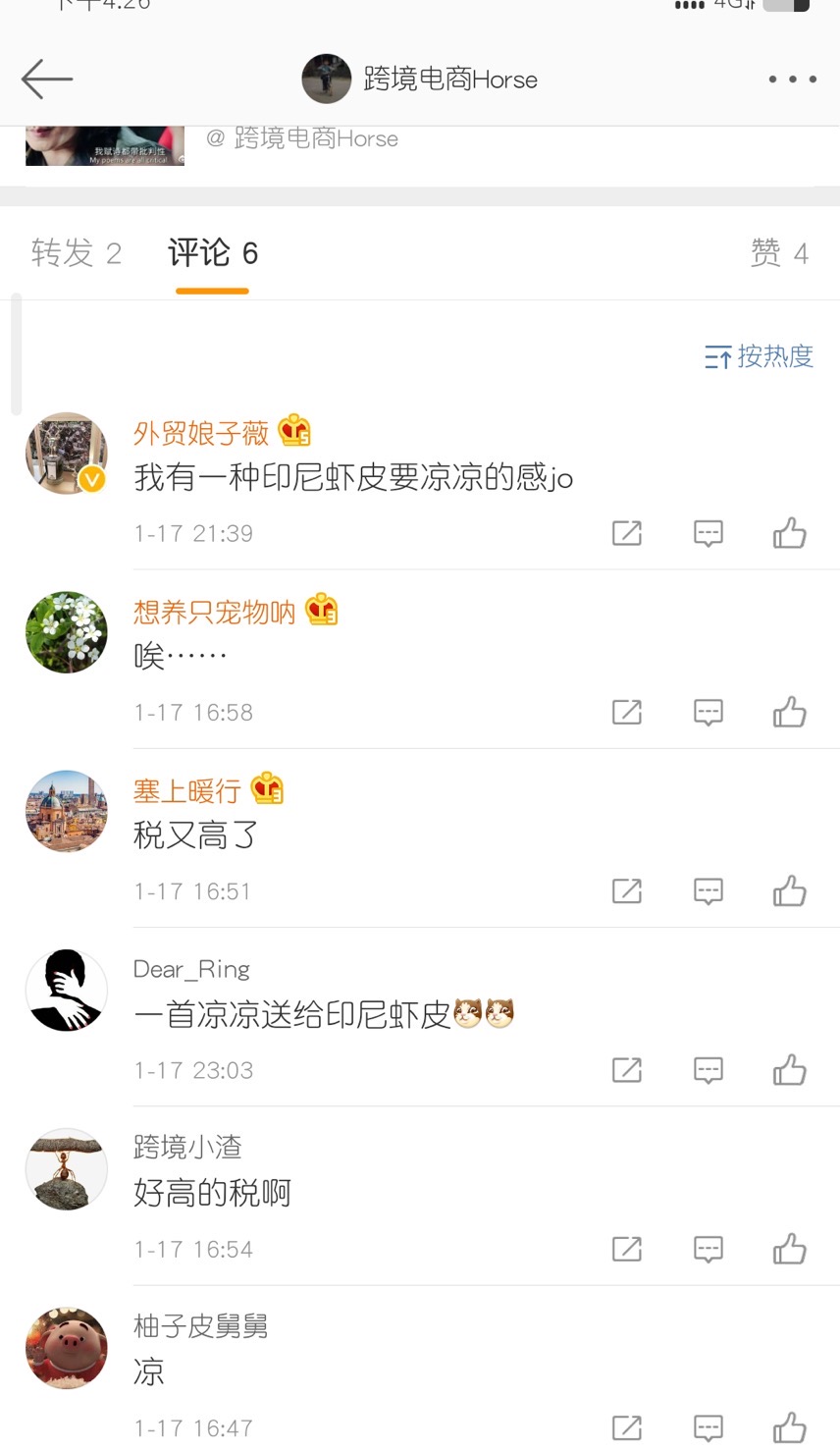Switch to the 赞 4 tab
The image size is (840, 1451).
779,253
